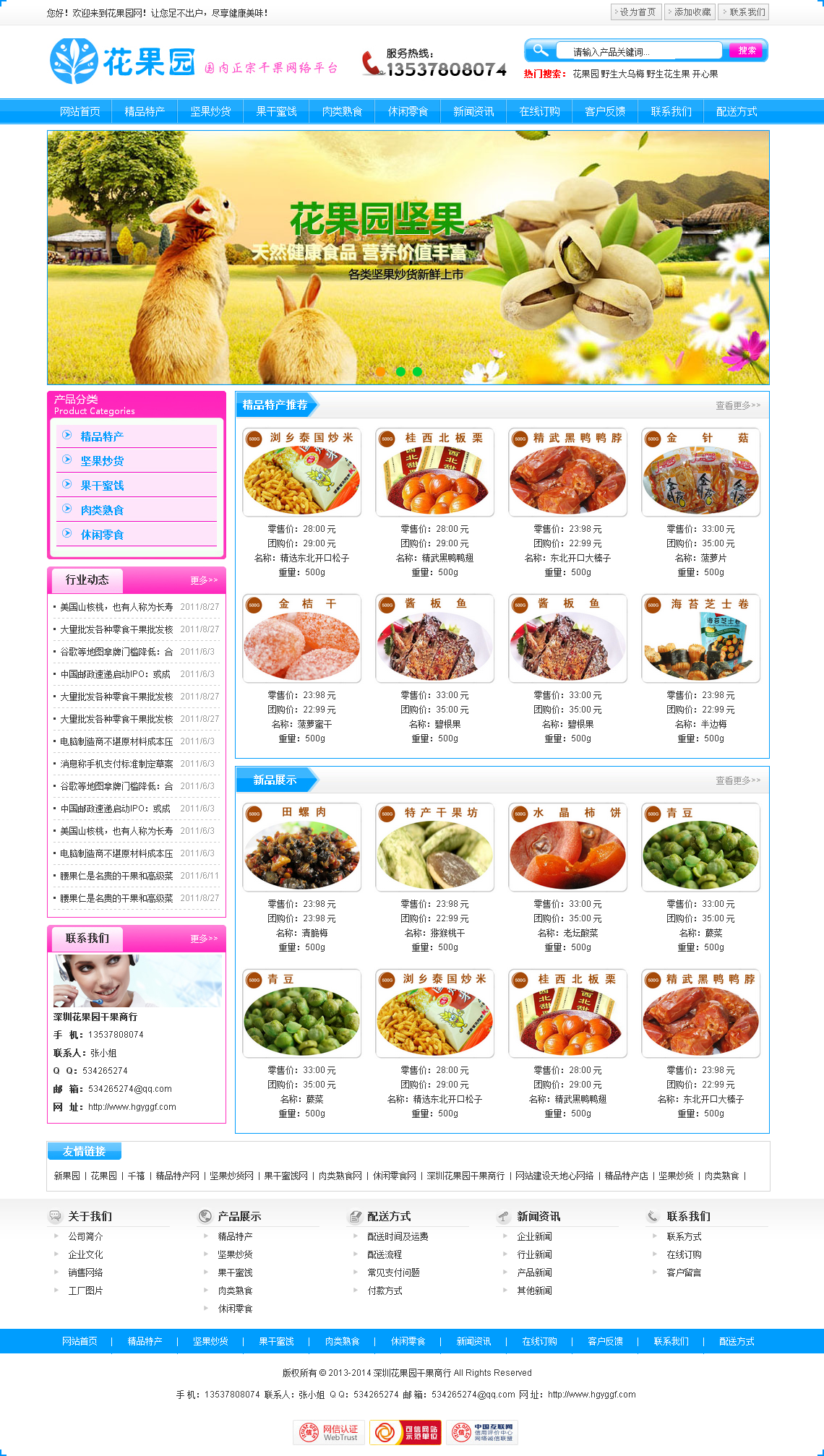Switch to 新闻资讯 in the navigation bar
The width and height of the screenshot is (824, 1456).
click(x=473, y=111)
